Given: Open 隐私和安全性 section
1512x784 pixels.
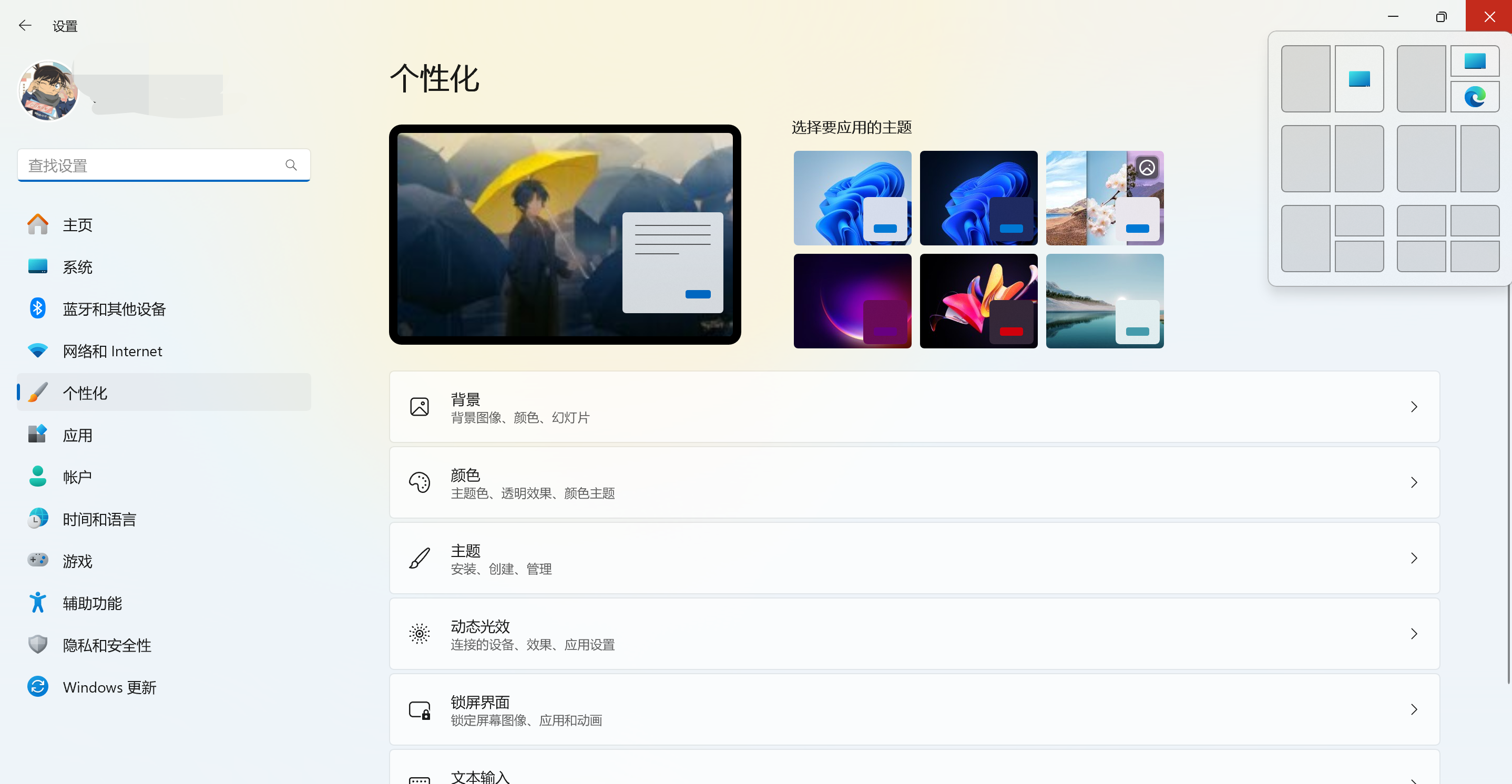Looking at the screenshot, I should (x=106, y=645).
